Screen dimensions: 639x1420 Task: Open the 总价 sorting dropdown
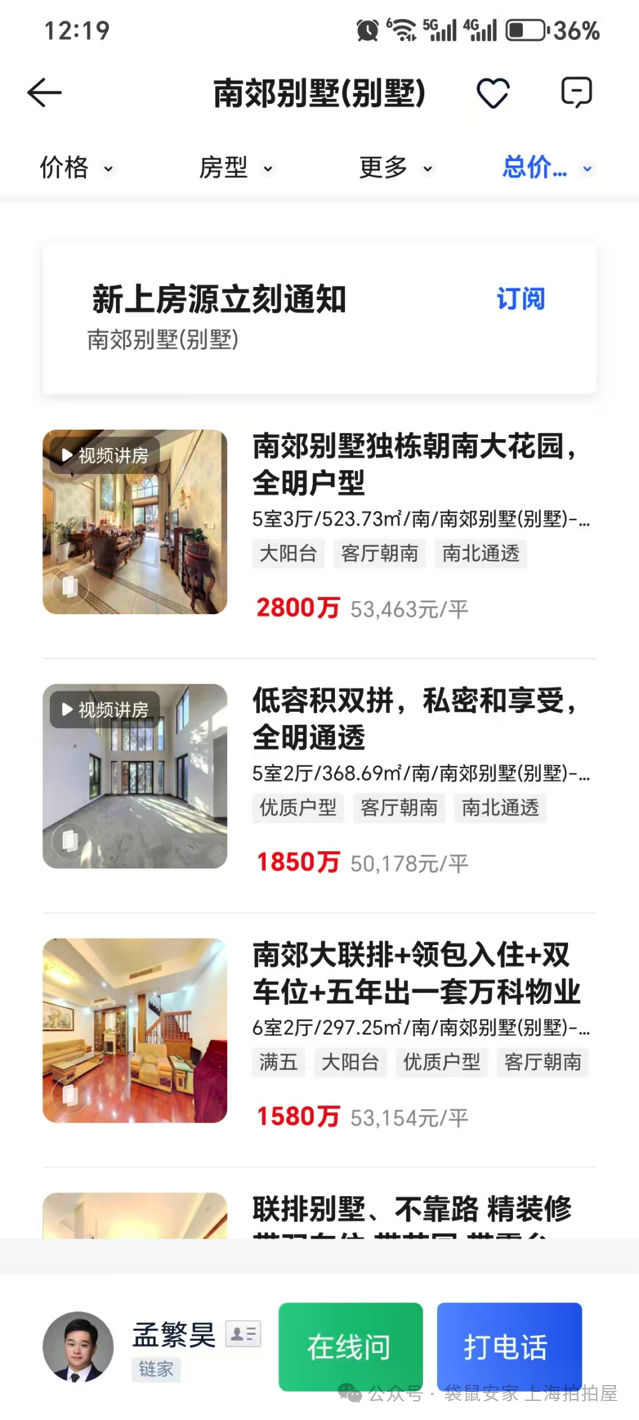[547, 168]
